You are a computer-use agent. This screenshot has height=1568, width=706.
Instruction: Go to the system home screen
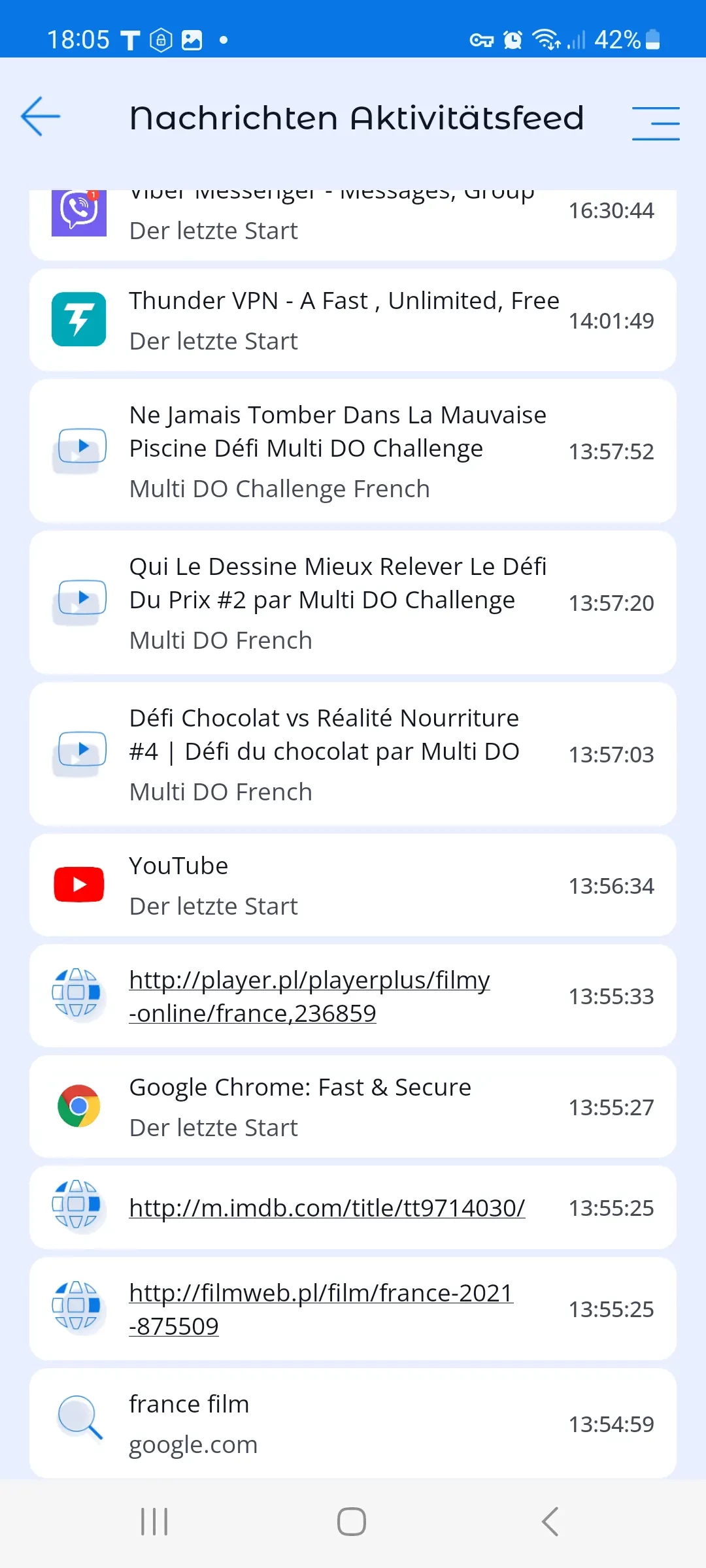[352, 1522]
